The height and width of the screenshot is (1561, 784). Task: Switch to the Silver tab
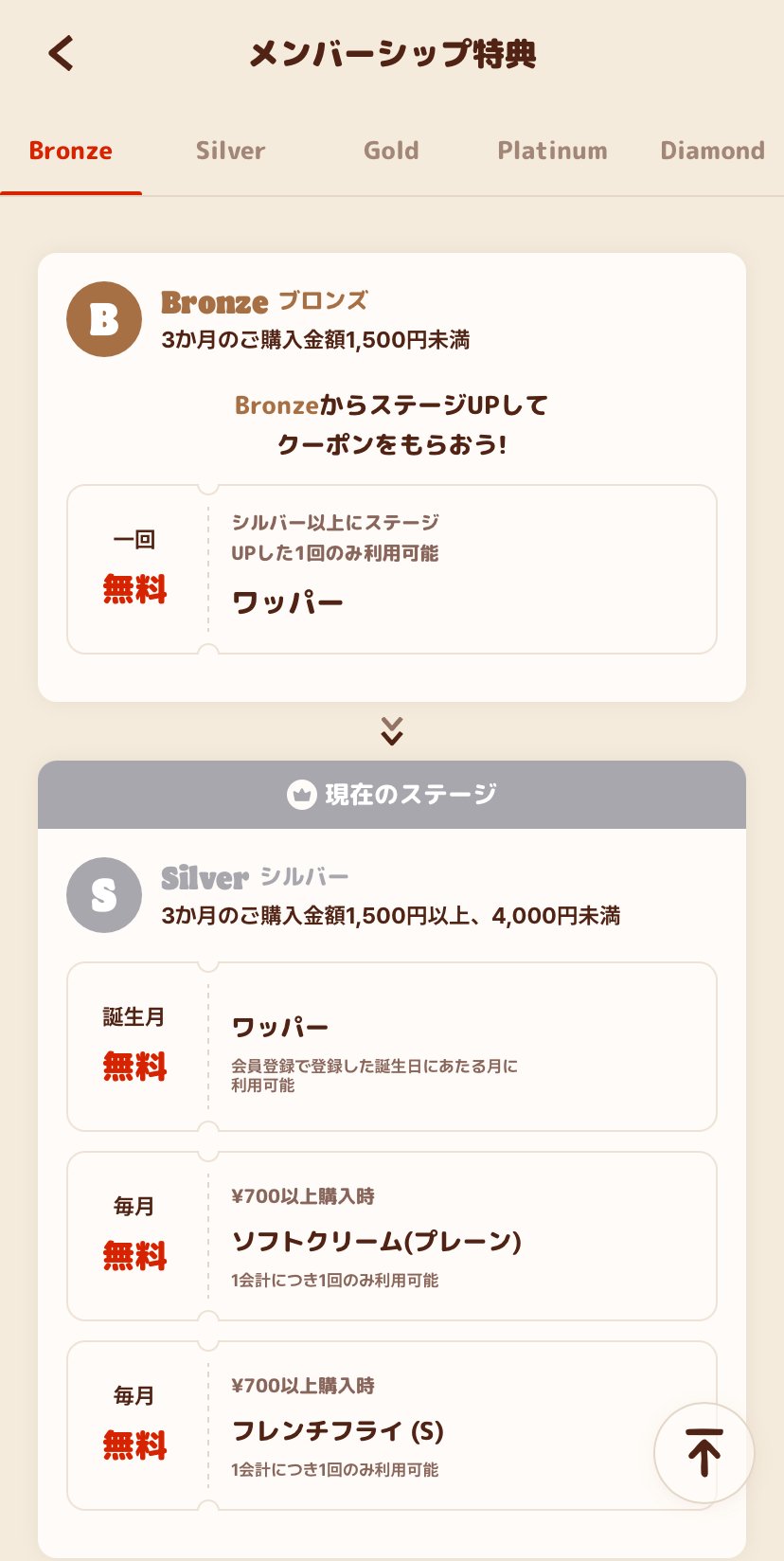coord(229,150)
